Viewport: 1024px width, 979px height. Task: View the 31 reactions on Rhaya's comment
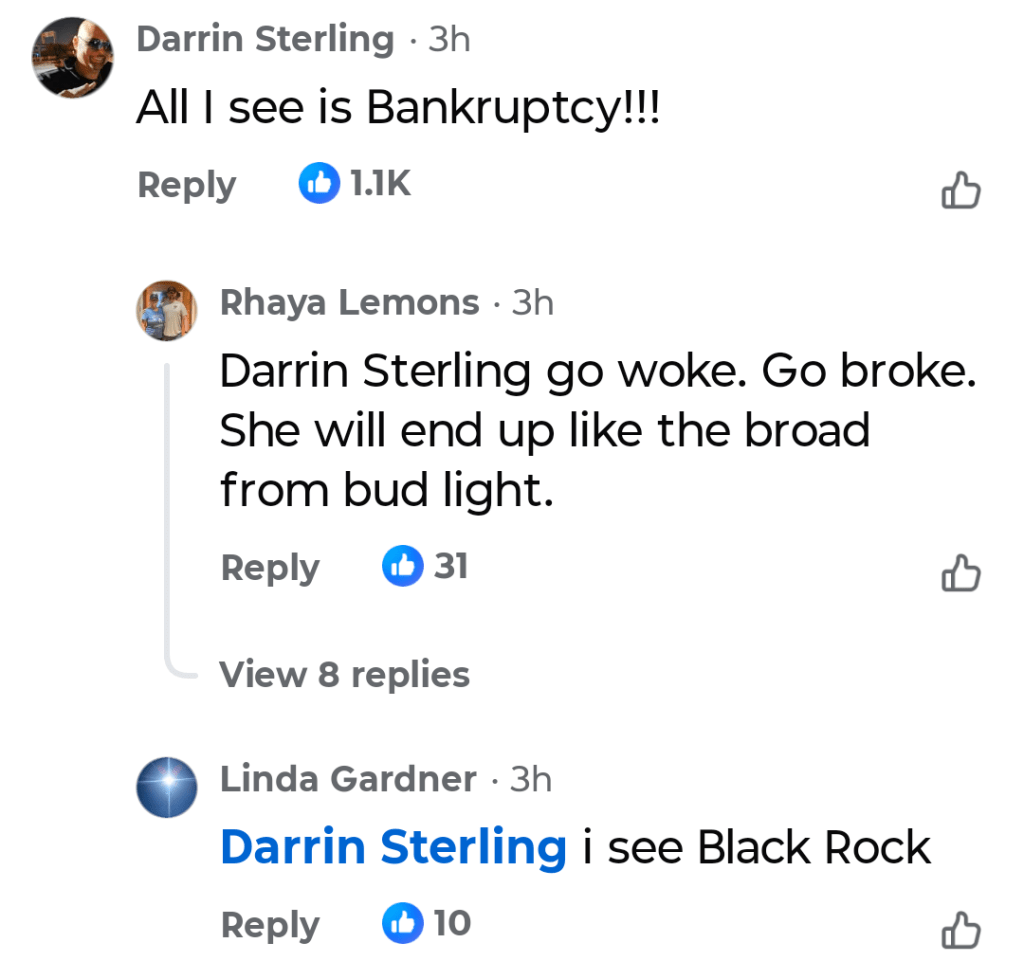[x=425, y=567]
